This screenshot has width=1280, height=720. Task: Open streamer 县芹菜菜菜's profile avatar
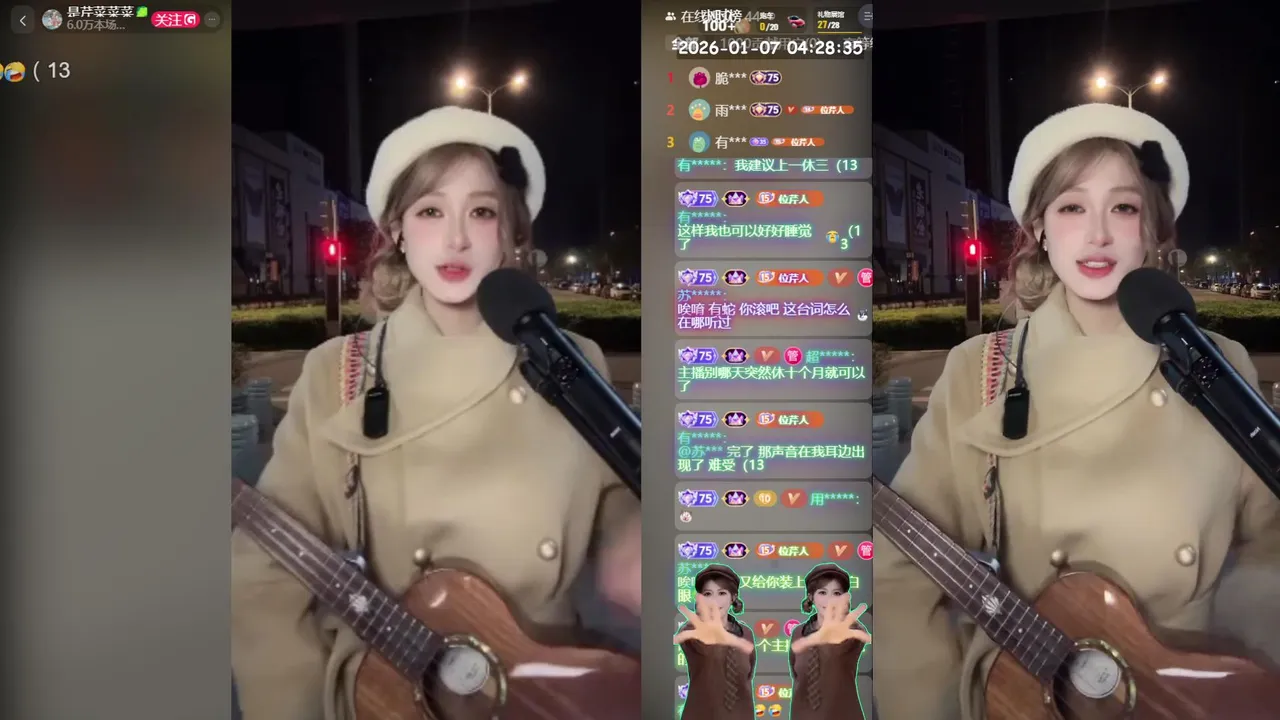pyautogui.click(x=52, y=19)
